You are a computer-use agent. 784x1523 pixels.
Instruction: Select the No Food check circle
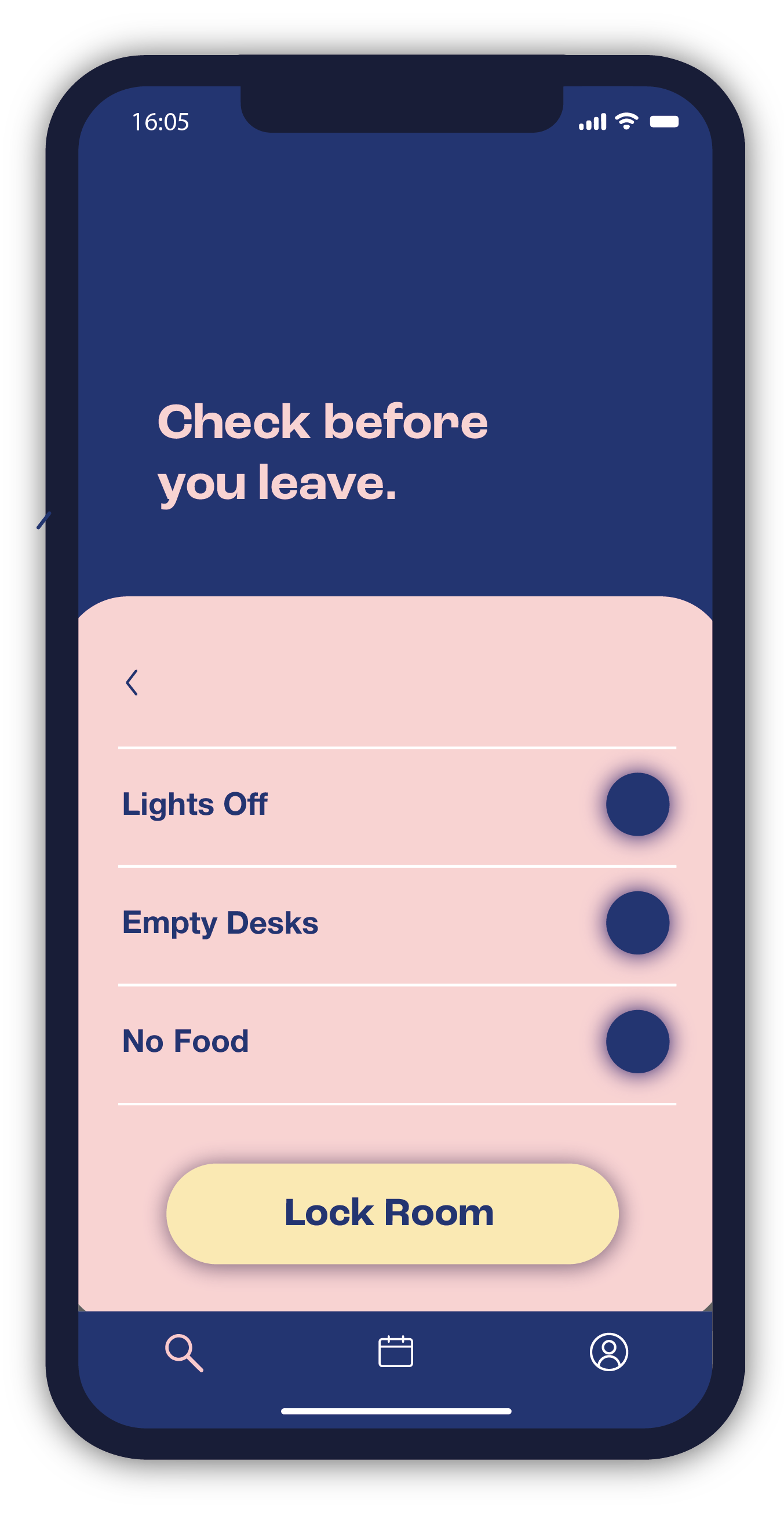pos(637,1041)
